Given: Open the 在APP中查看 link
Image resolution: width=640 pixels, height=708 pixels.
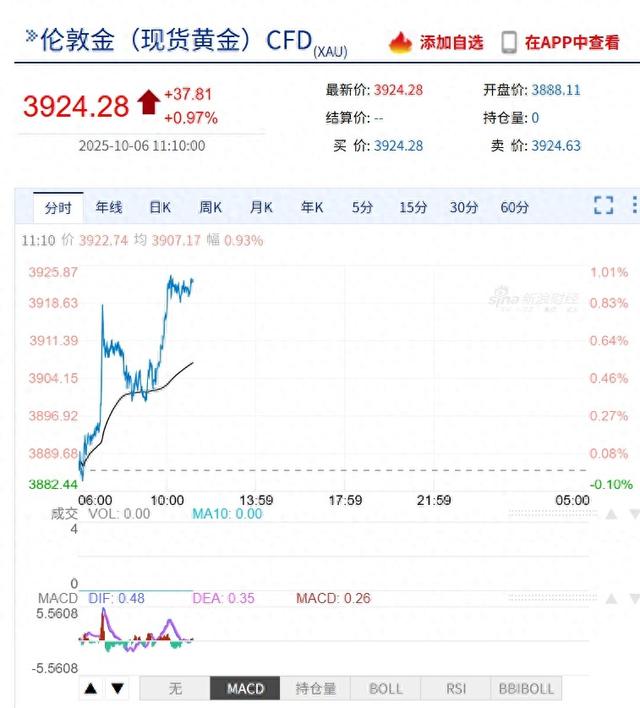Looking at the screenshot, I should [x=560, y=42].
